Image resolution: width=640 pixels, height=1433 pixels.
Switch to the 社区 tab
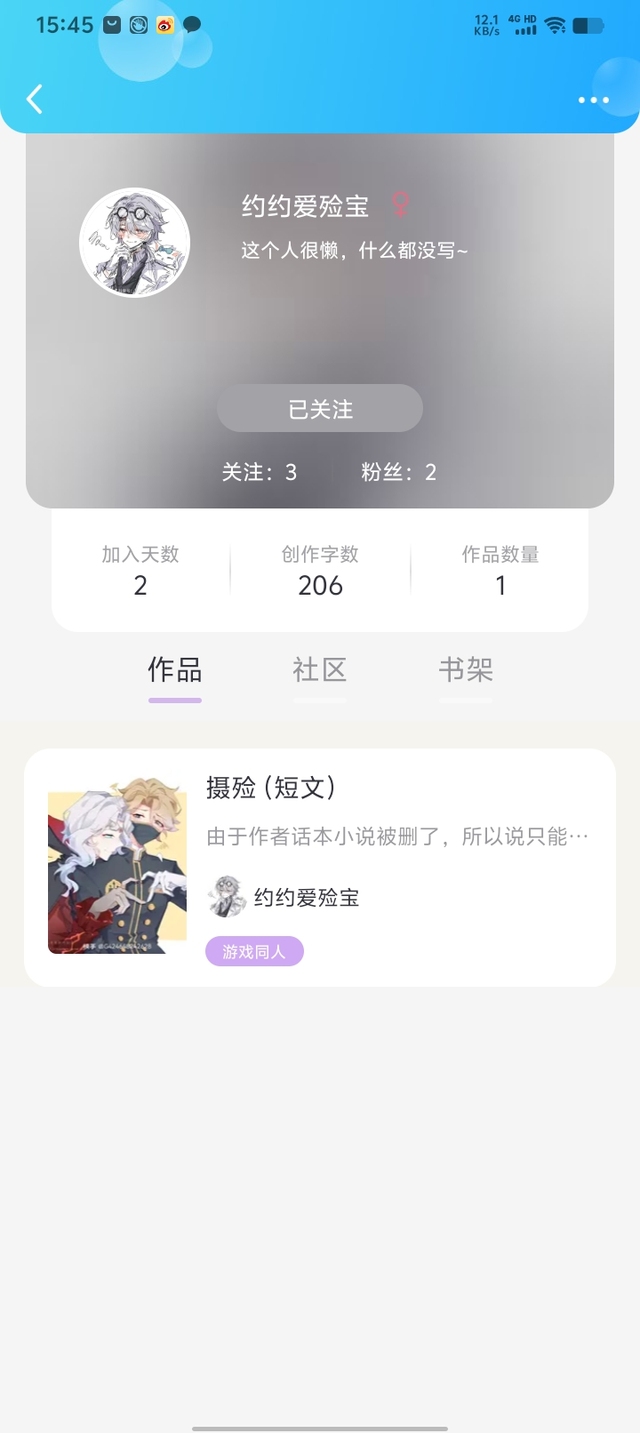(320, 671)
